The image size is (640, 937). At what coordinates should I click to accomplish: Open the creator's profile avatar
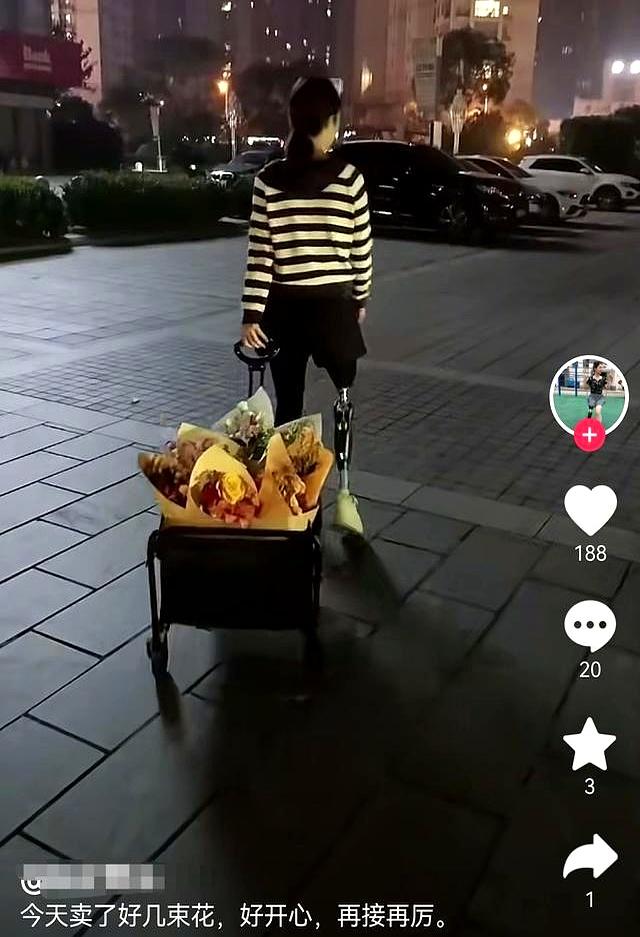[589, 392]
